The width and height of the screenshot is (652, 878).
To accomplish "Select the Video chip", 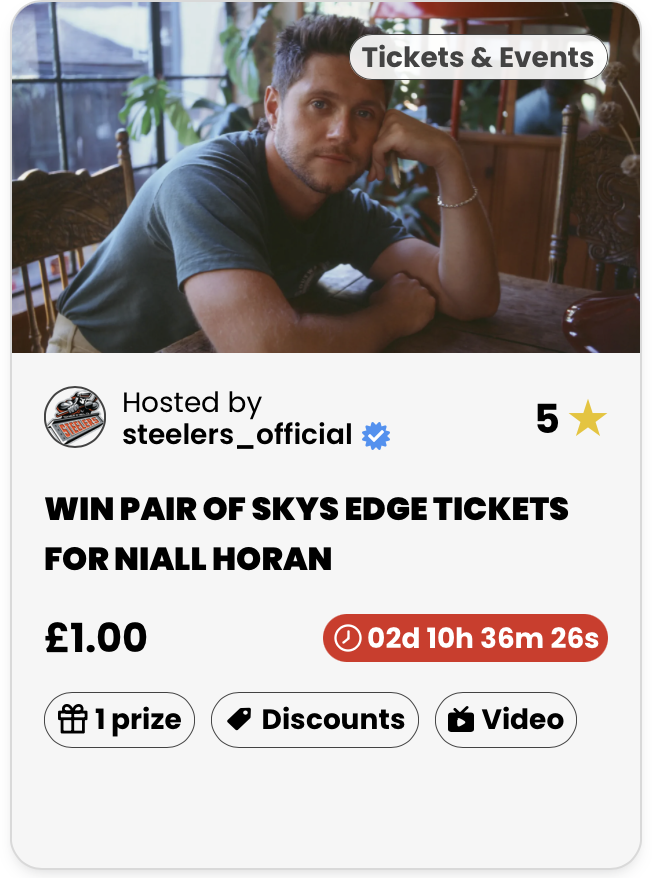I will pos(506,720).
